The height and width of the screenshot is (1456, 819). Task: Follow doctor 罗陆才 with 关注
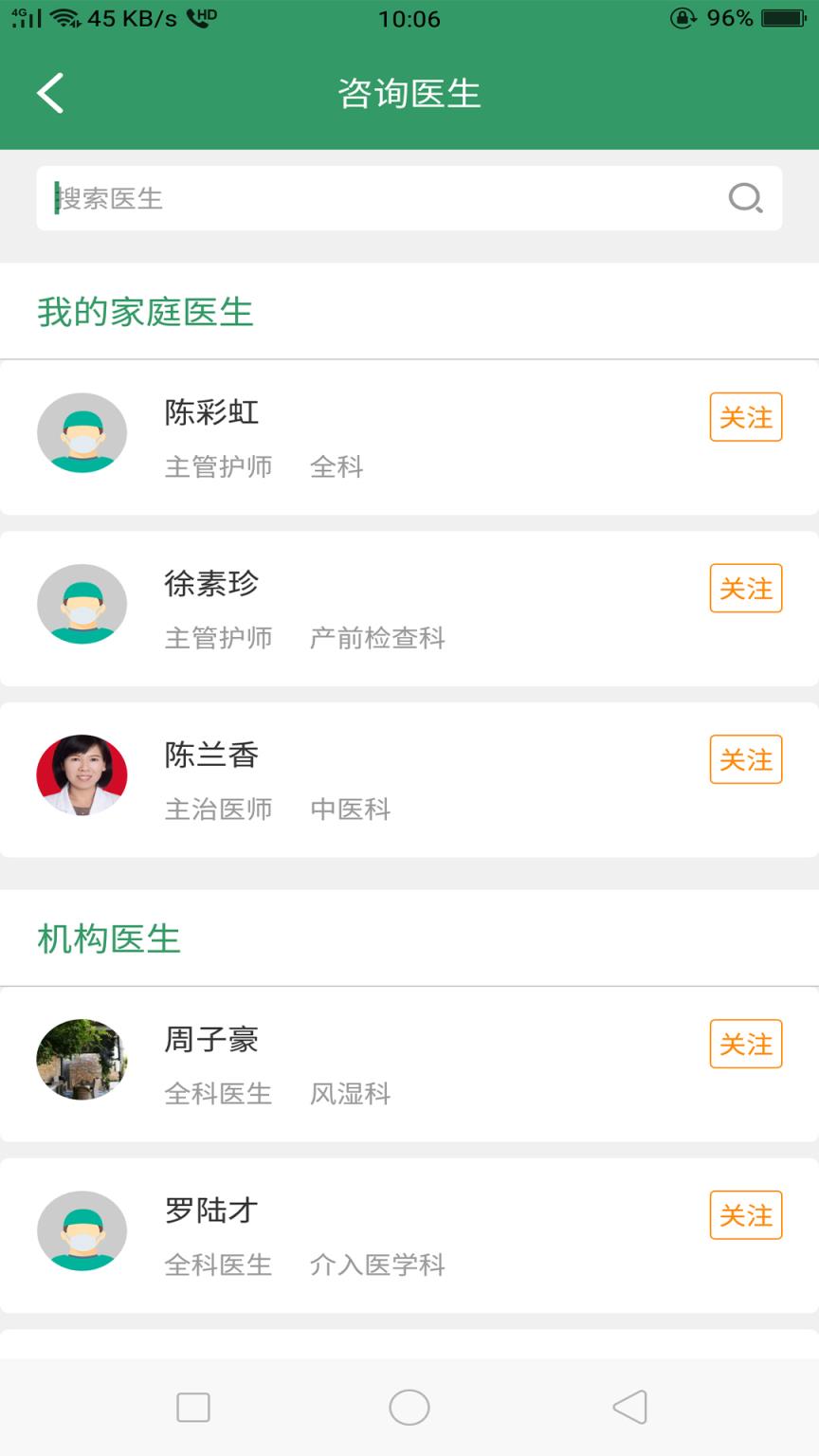pos(745,1215)
